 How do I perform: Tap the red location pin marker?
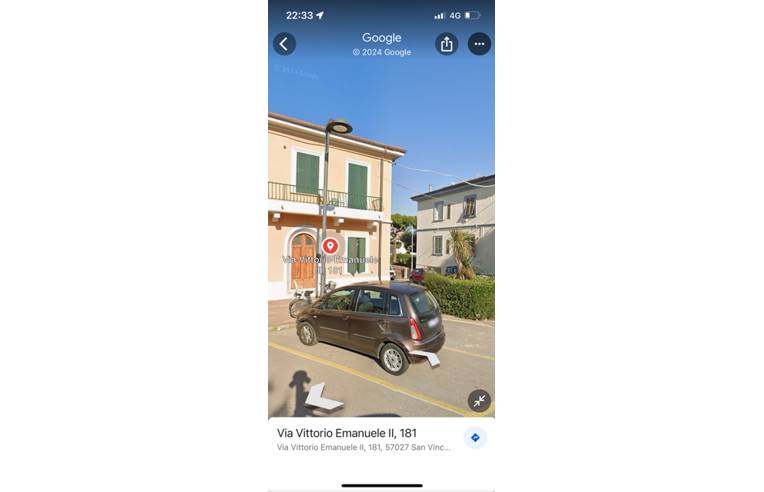(x=330, y=245)
